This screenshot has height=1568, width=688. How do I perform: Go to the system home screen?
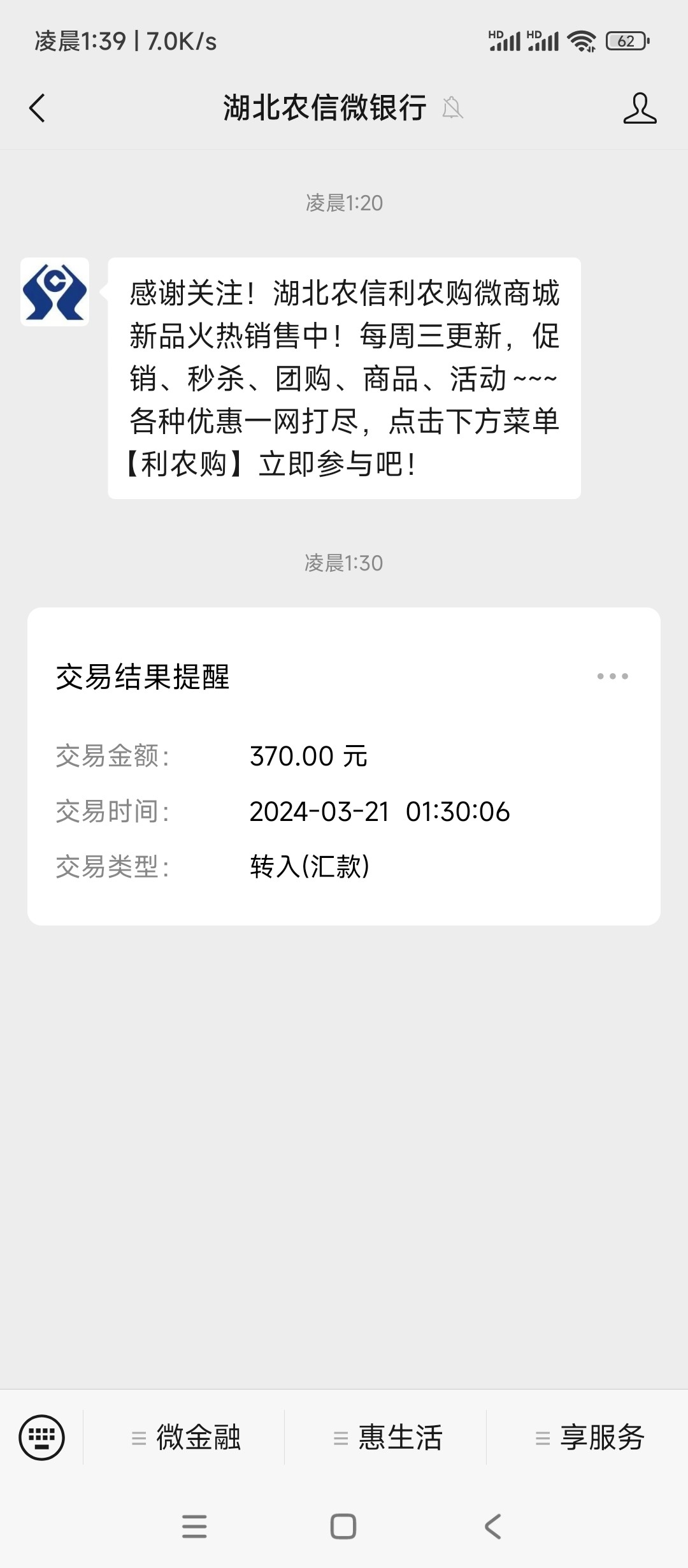(343, 1527)
